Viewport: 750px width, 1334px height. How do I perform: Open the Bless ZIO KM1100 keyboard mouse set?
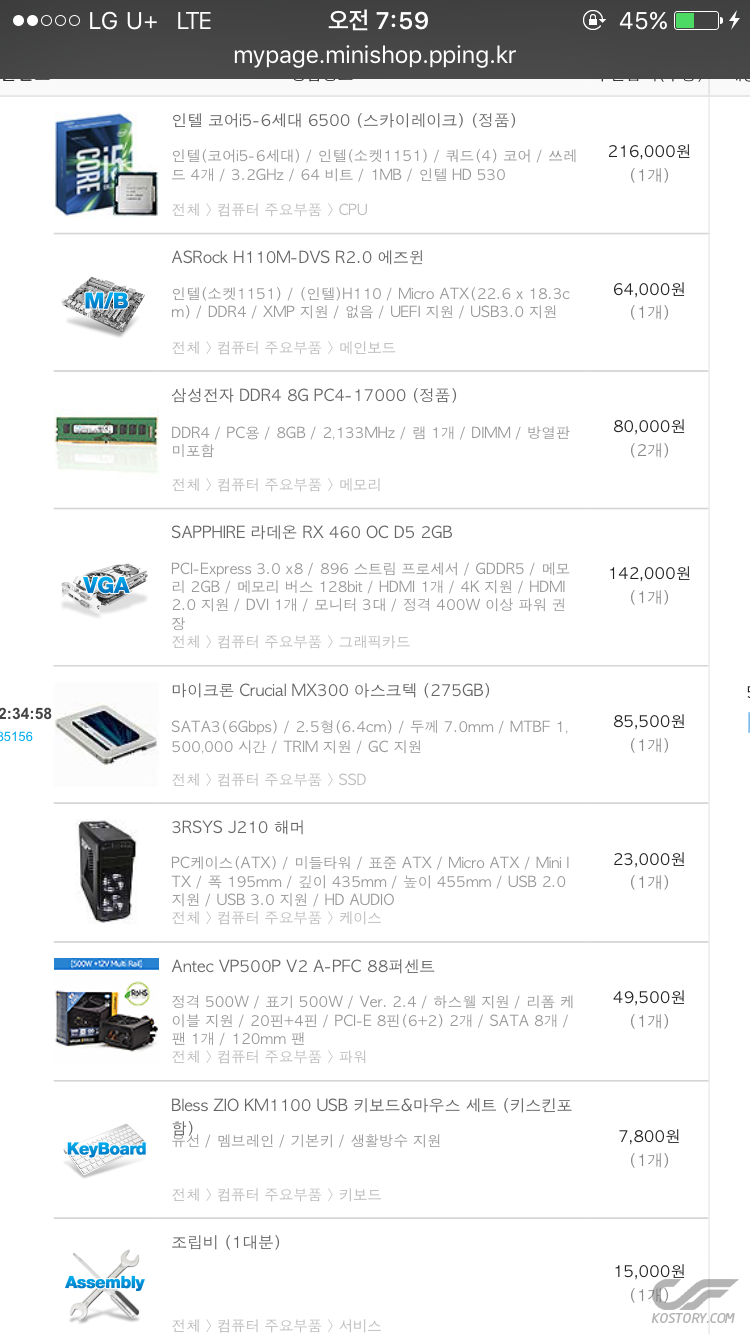click(x=371, y=1106)
